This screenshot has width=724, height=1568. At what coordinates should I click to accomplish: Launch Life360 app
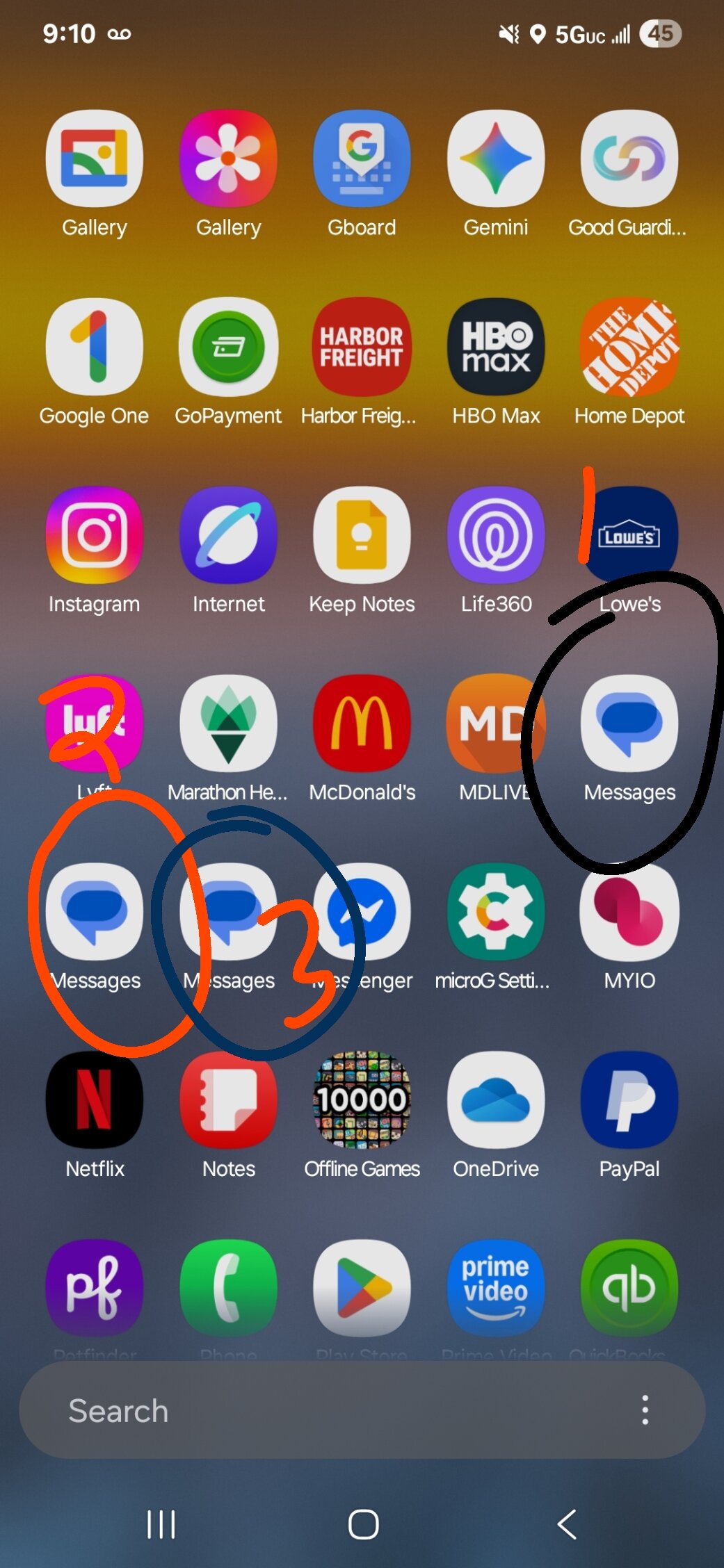pos(496,536)
